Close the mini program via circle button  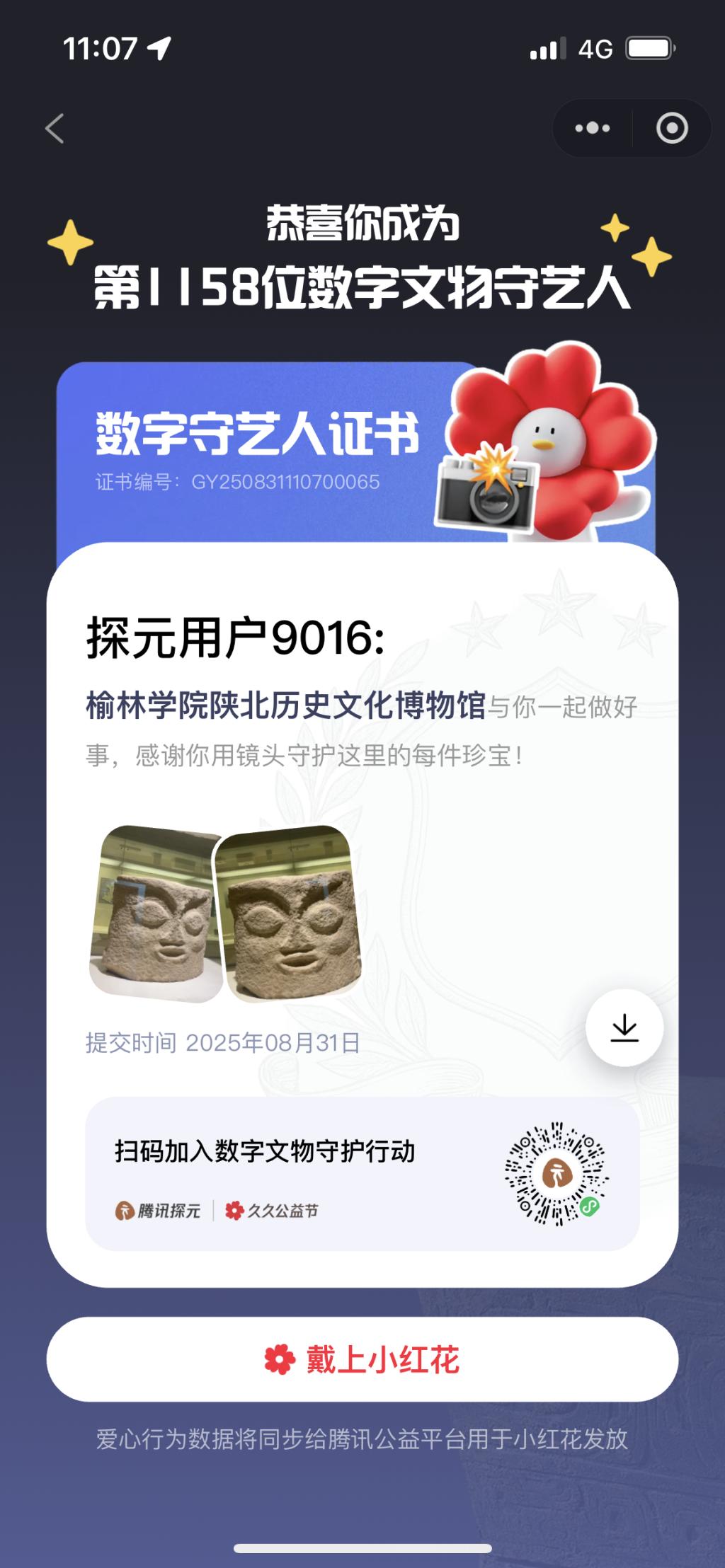pos(672,128)
